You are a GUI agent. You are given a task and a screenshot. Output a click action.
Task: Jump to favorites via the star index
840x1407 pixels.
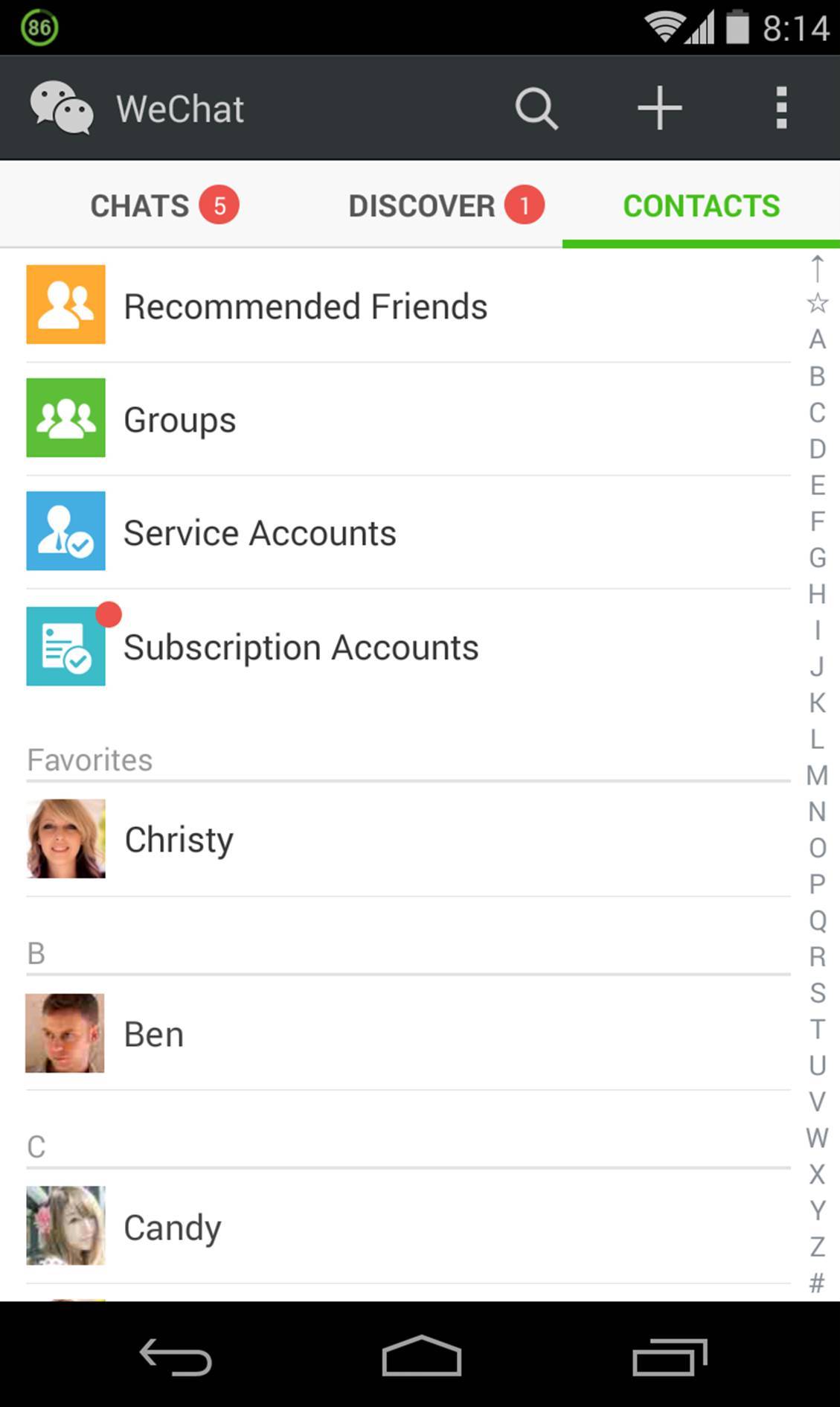tap(818, 303)
